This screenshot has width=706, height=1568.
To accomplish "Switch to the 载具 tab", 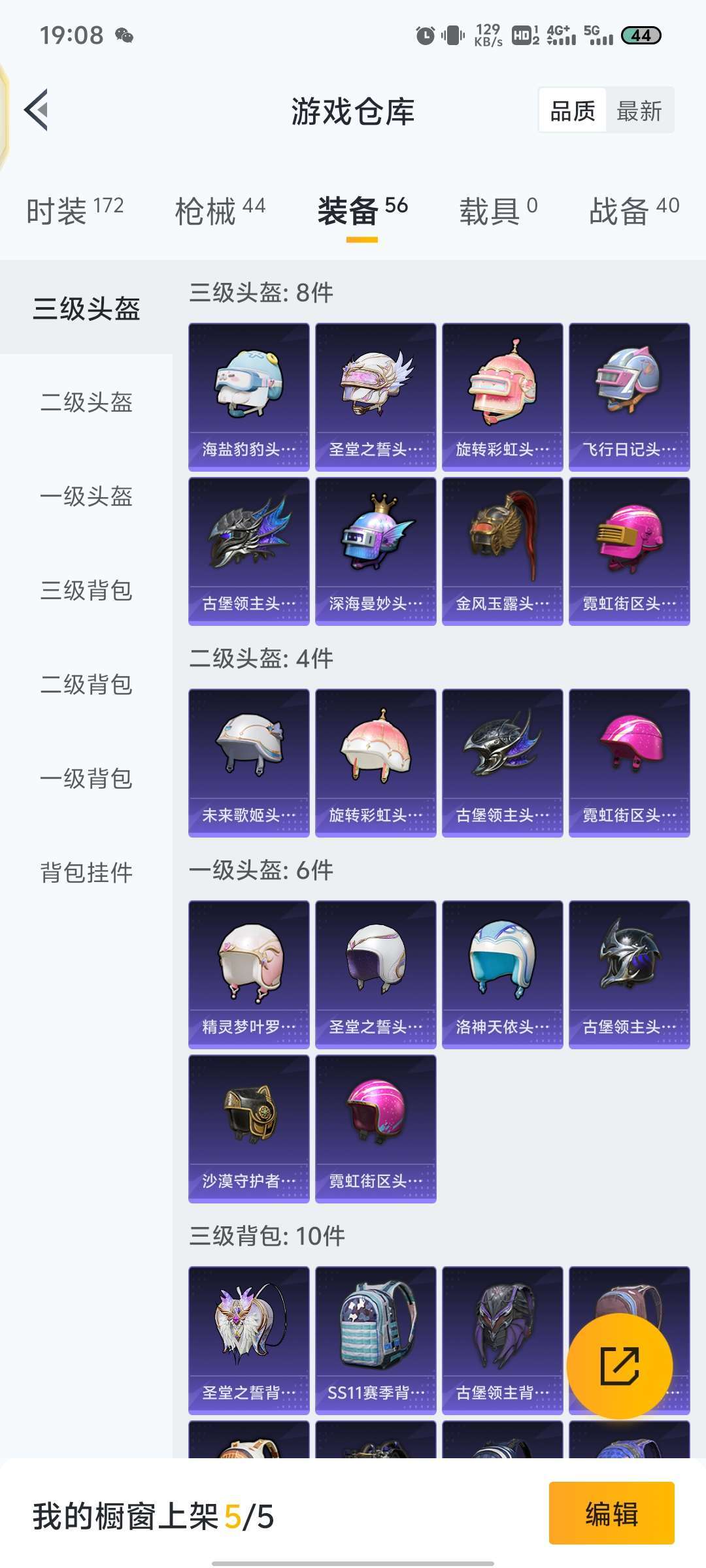I will click(x=498, y=211).
